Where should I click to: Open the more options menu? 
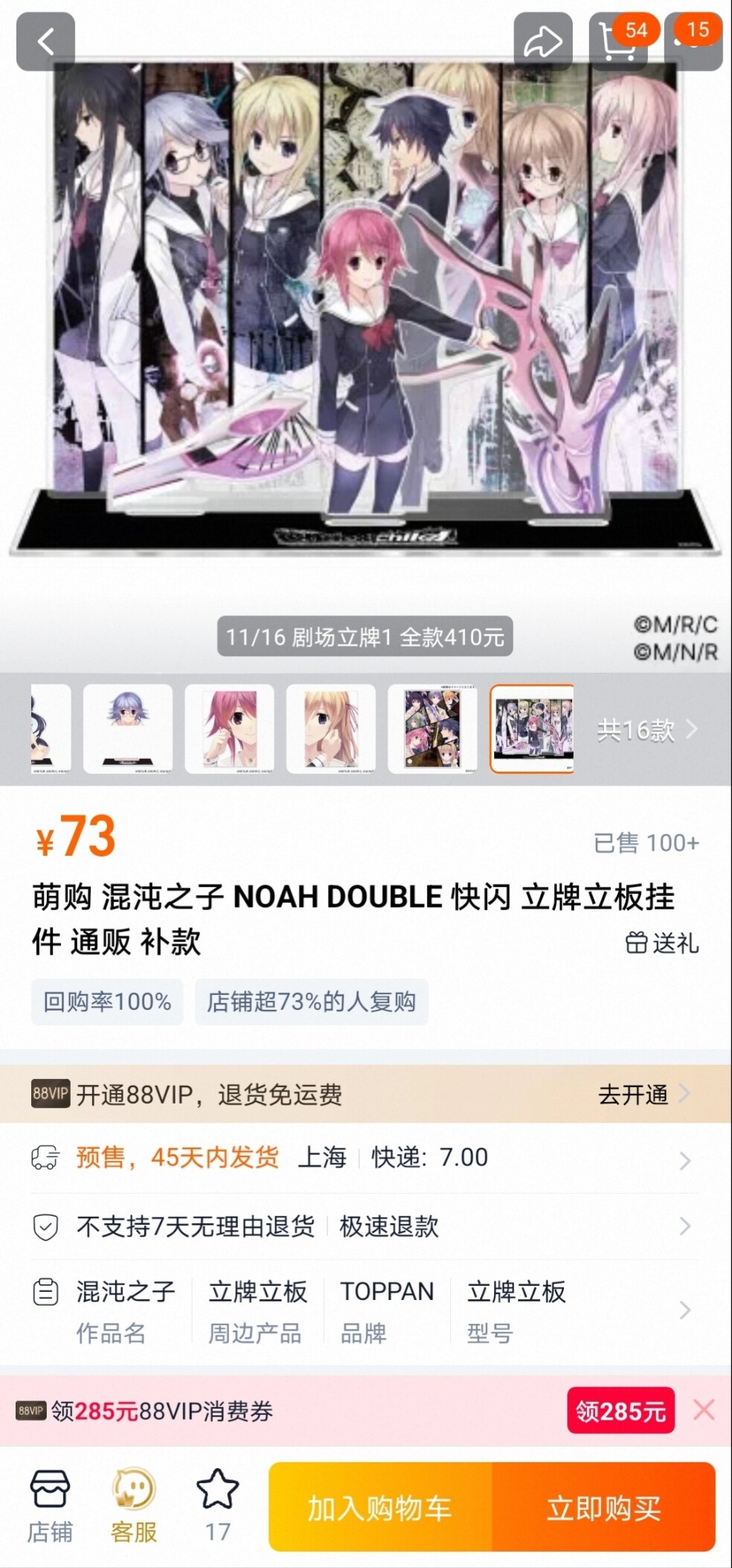pyautogui.click(x=696, y=42)
